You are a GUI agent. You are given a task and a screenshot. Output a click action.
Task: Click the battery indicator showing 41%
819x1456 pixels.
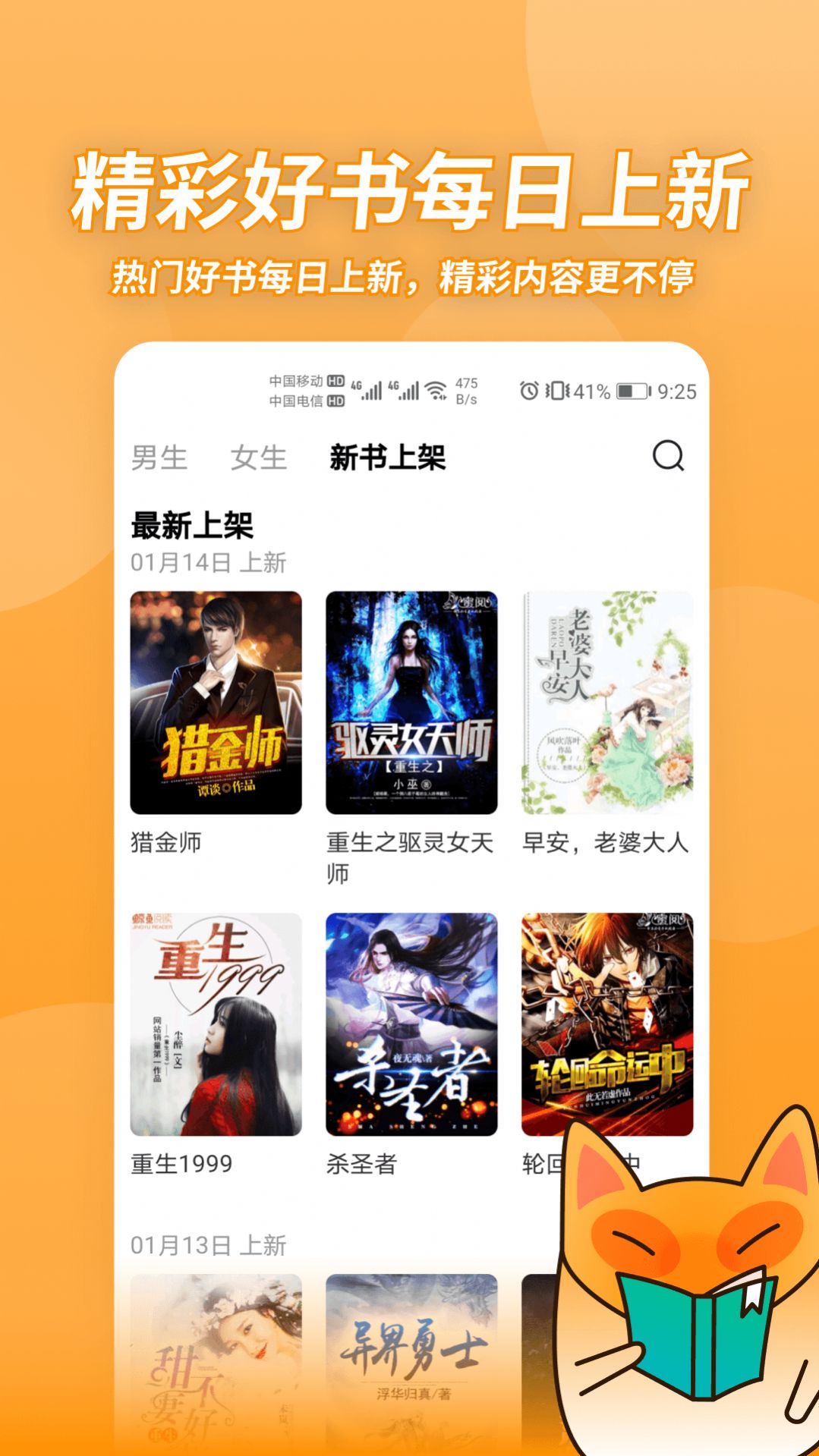pos(628,390)
